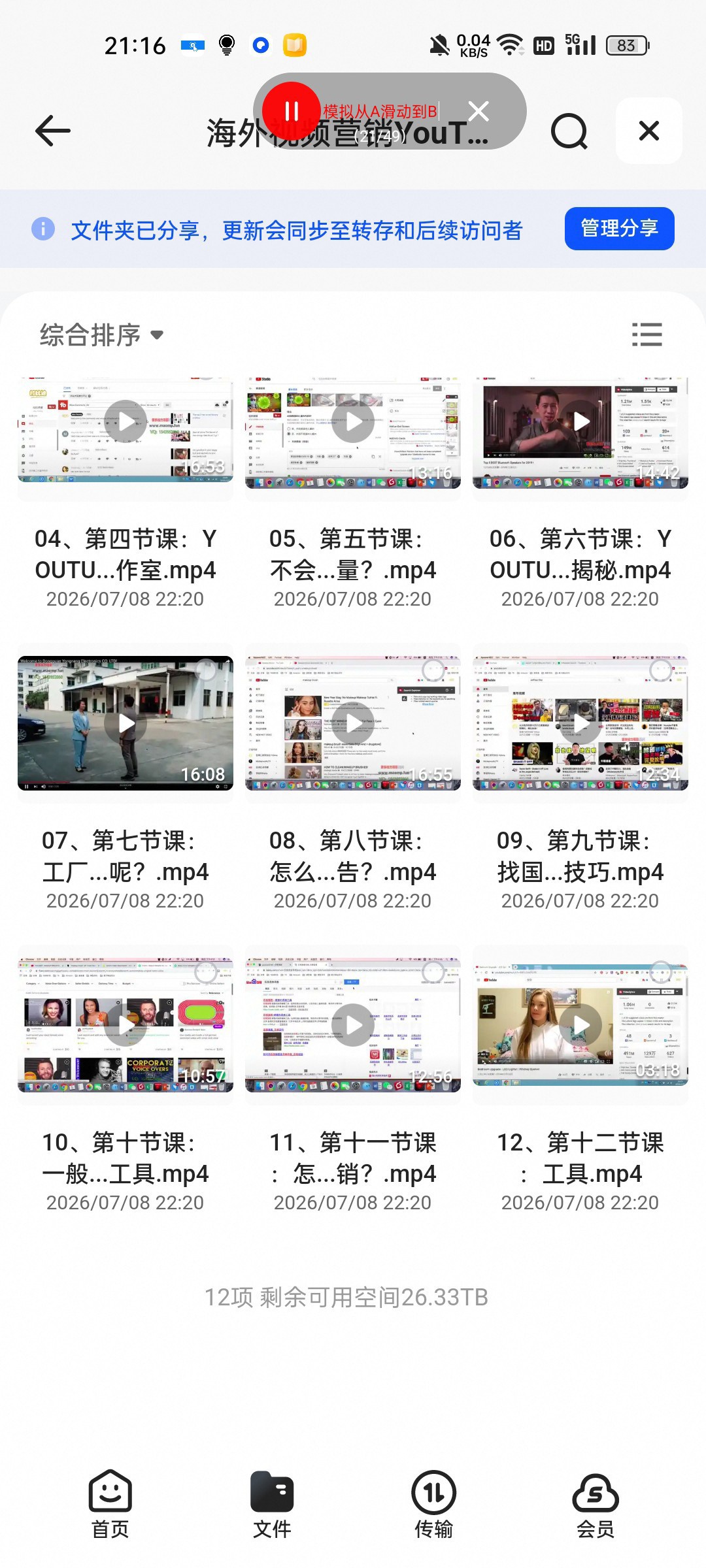Go back using the top-left arrow

pos(52,131)
